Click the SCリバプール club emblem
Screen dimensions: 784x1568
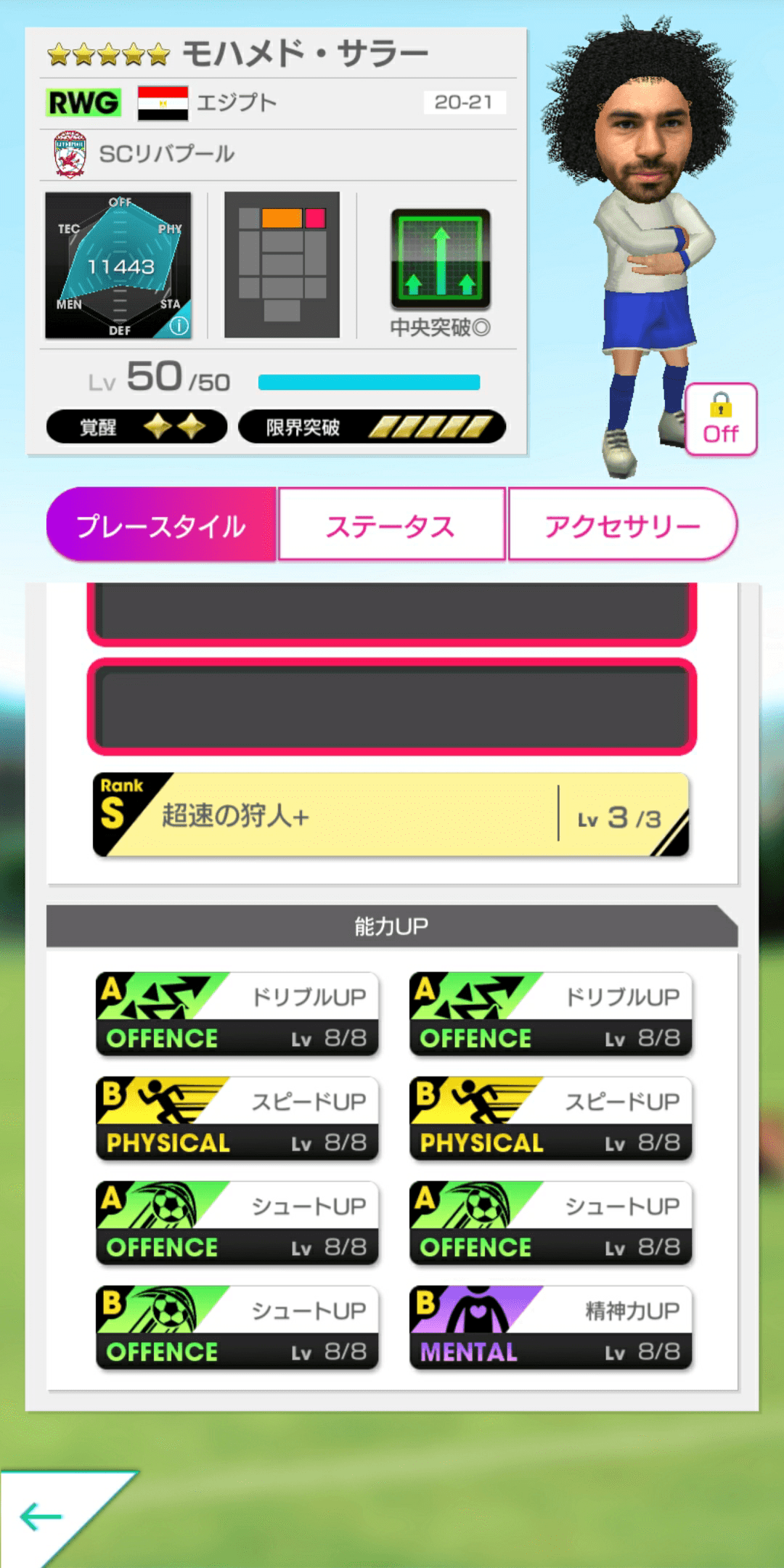(x=71, y=153)
